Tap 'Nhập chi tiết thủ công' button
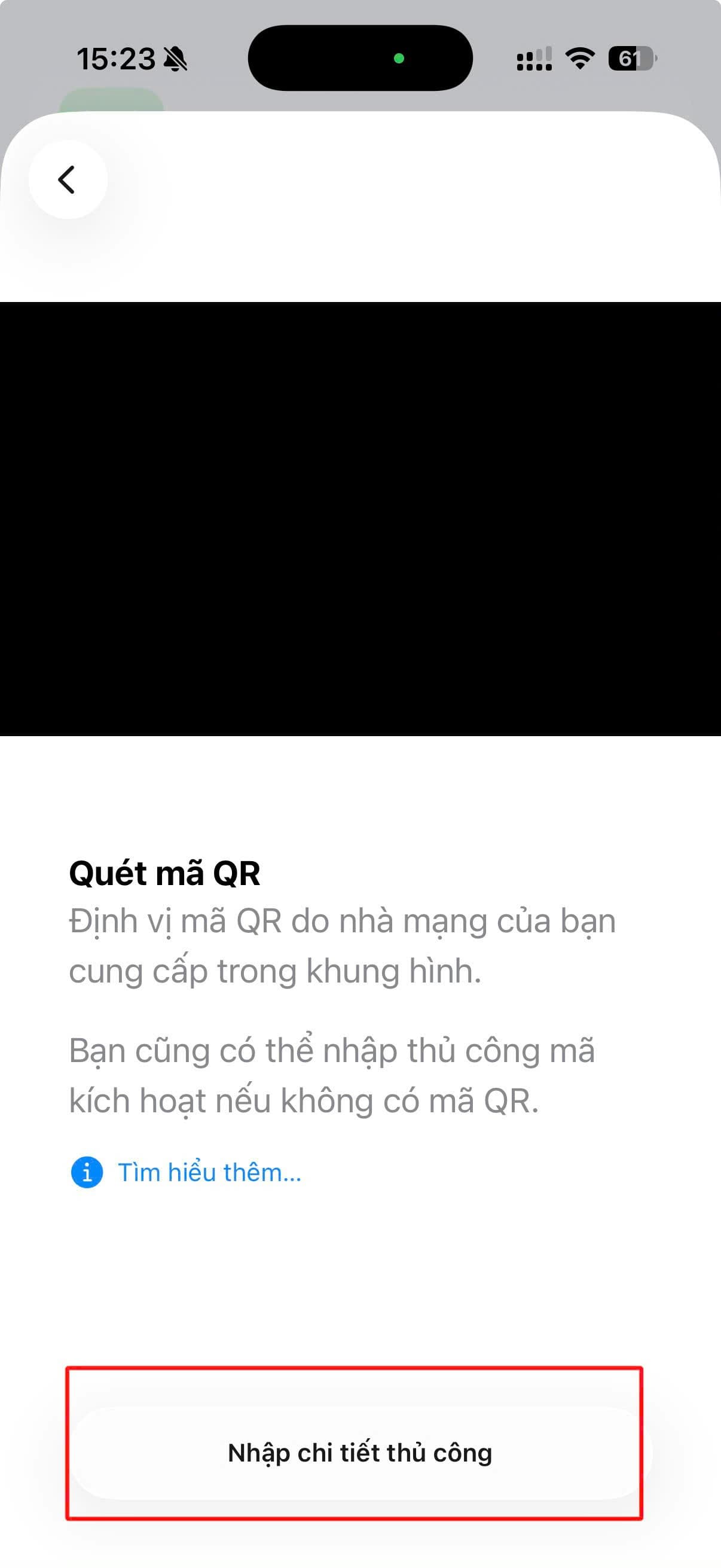The image size is (721, 1568). click(x=359, y=1453)
